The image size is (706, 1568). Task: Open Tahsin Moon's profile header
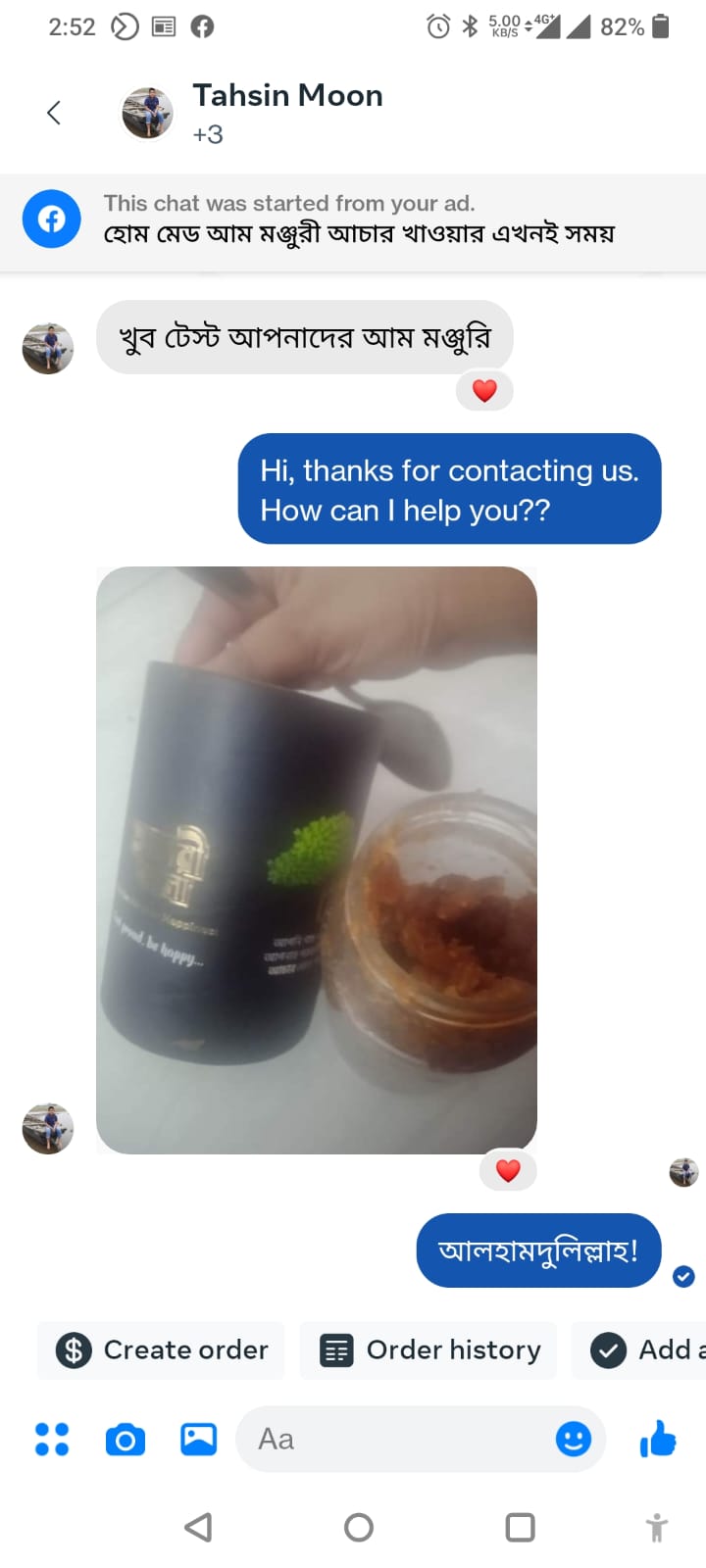point(286,112)
